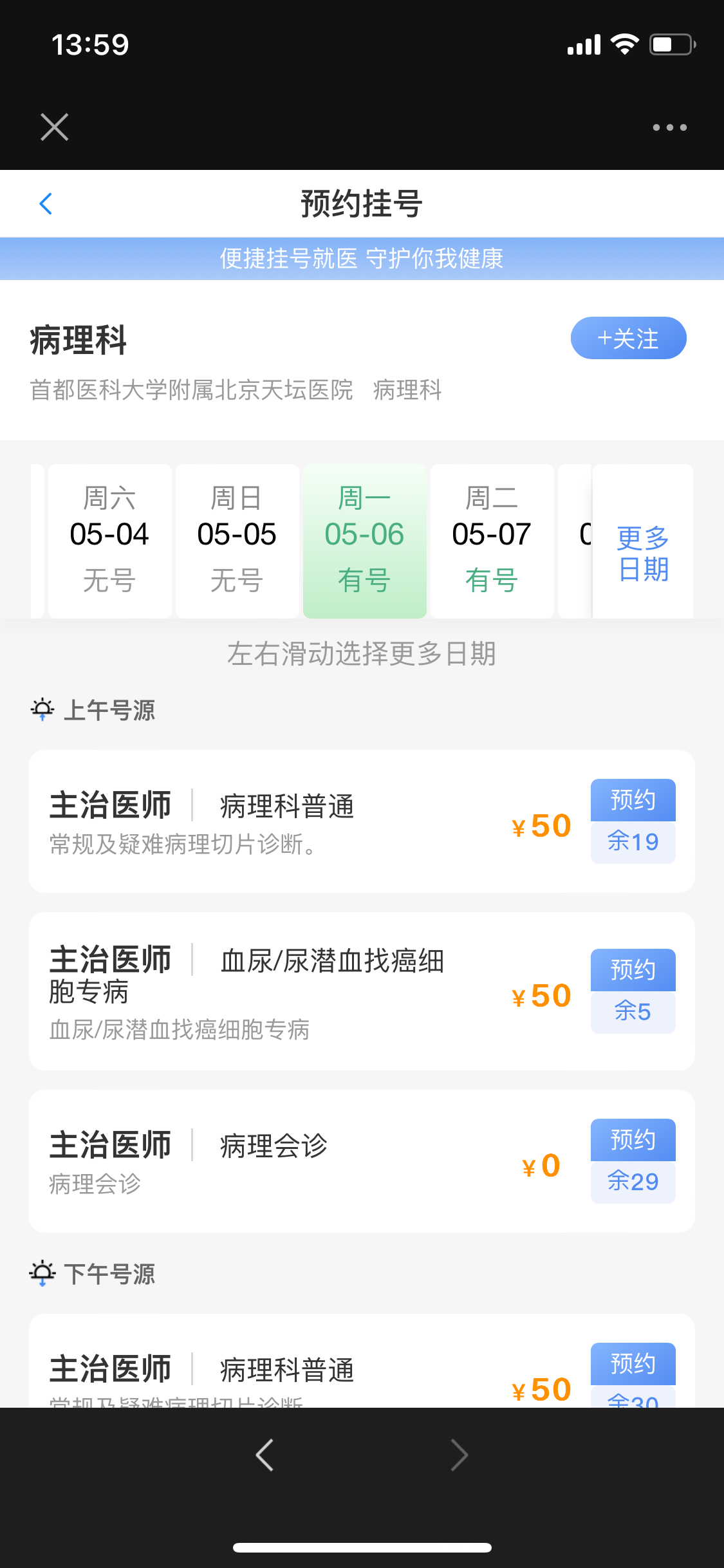The height and width of the screenshot is (1568, 724).
Task: Tap the browser forward arrow at bottom
Action: pos(459,1455)
